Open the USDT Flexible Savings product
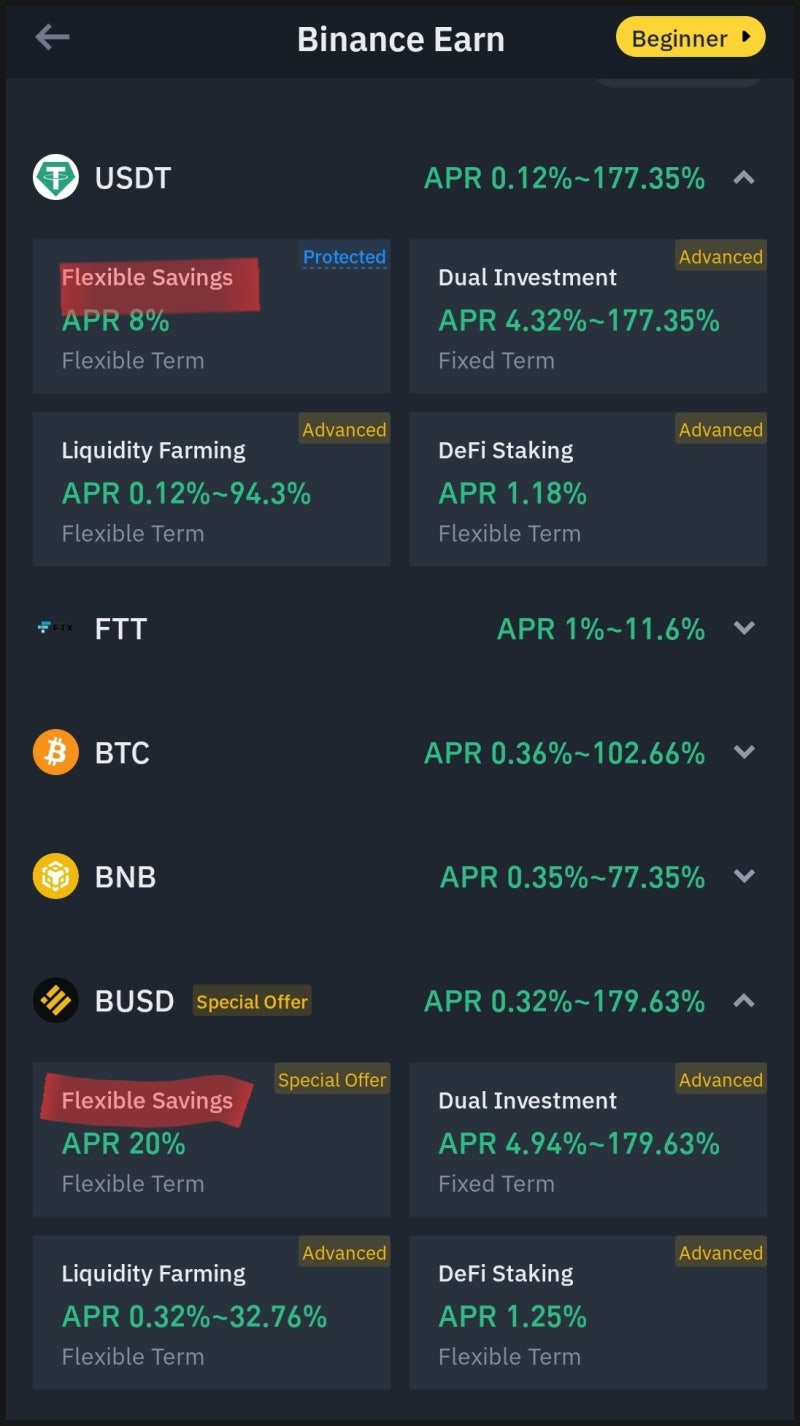Viewport: 800px width, 1426px height. click(211, 315)
